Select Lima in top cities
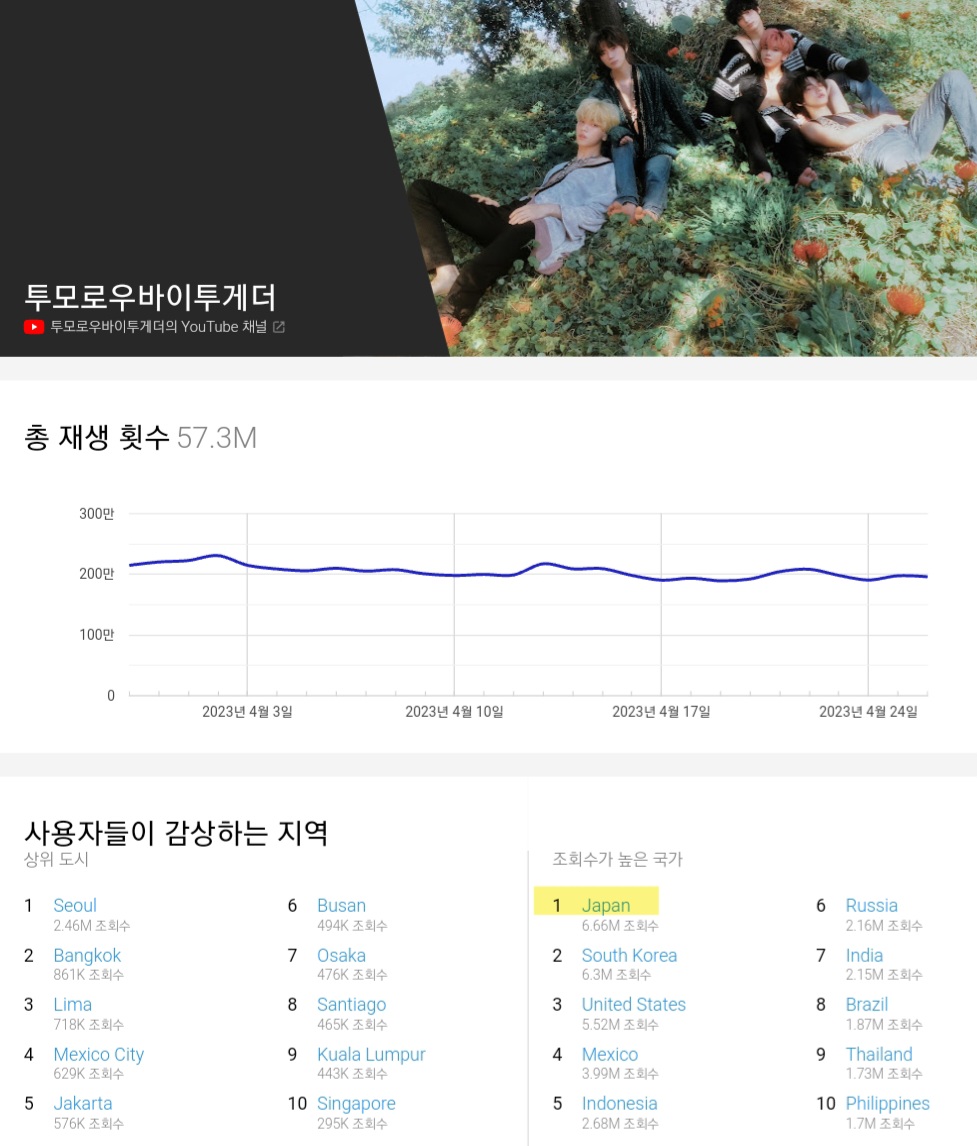The height and width of the screenshot is (1146, 977). tap(72, 1005)
